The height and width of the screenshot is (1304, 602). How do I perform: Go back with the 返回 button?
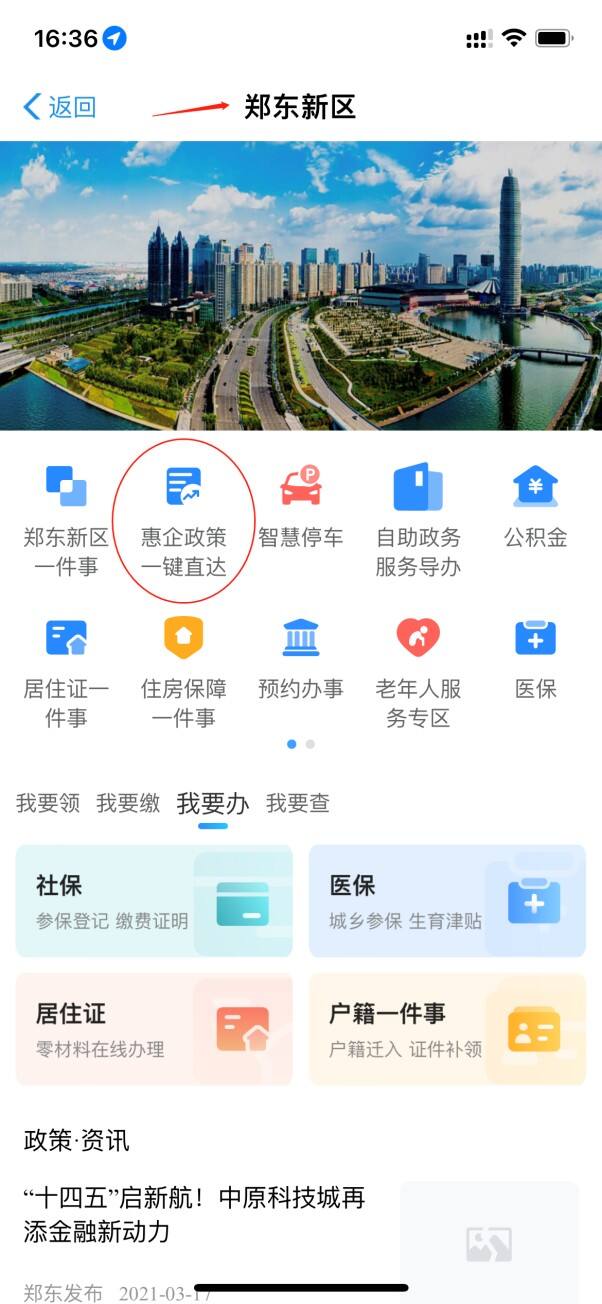coord(60,107)
